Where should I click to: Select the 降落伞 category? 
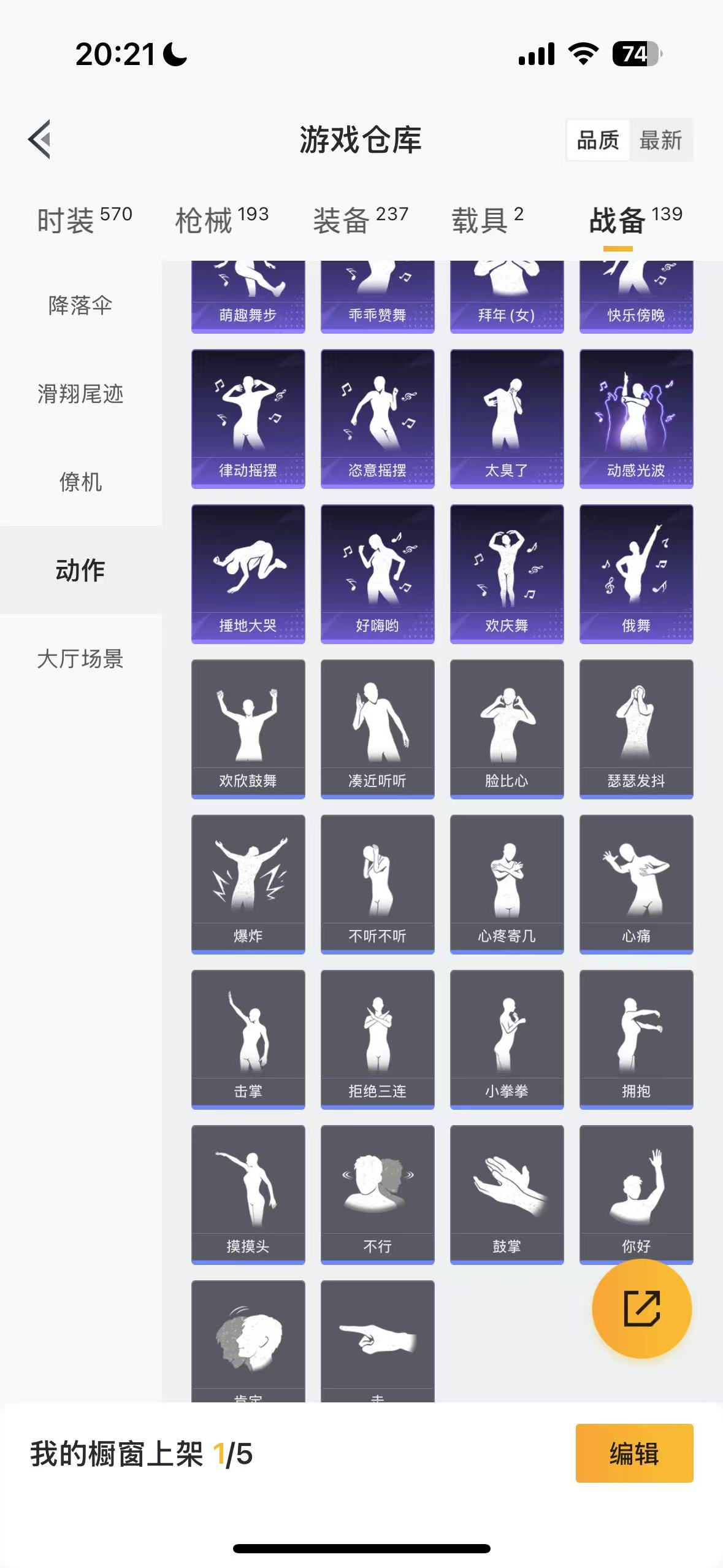click(x=80, y=305)
